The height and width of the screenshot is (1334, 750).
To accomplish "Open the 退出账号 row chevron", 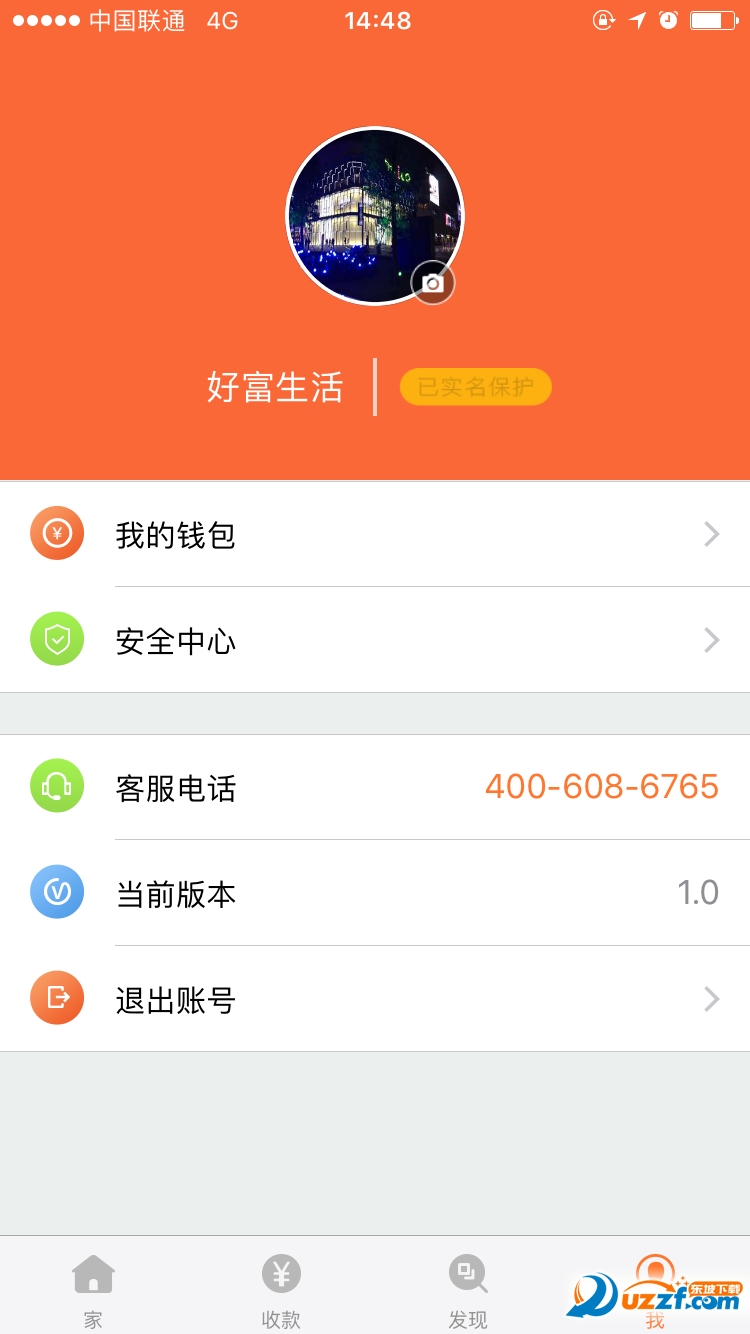I will (711, 998).
